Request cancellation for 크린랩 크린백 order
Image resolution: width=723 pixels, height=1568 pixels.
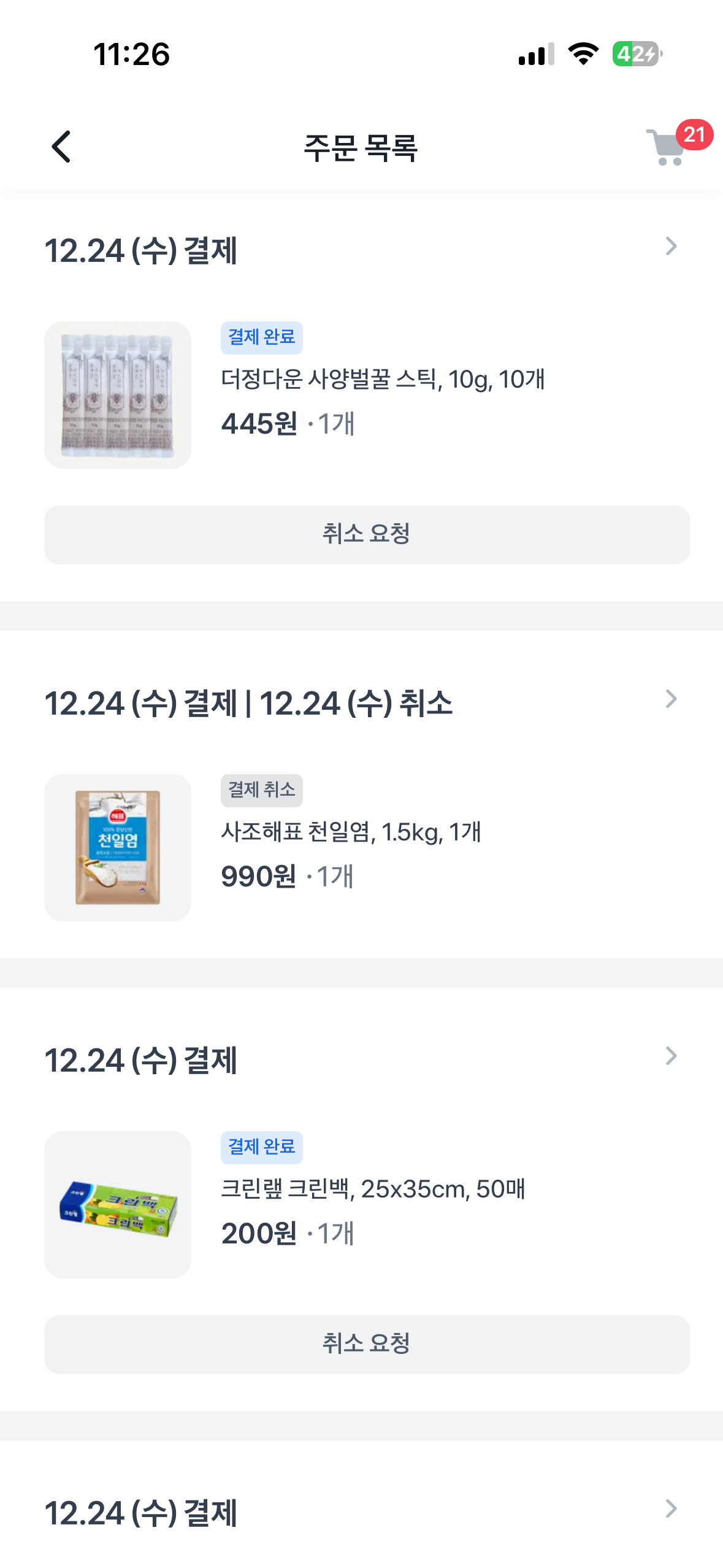pos(367,1344)
